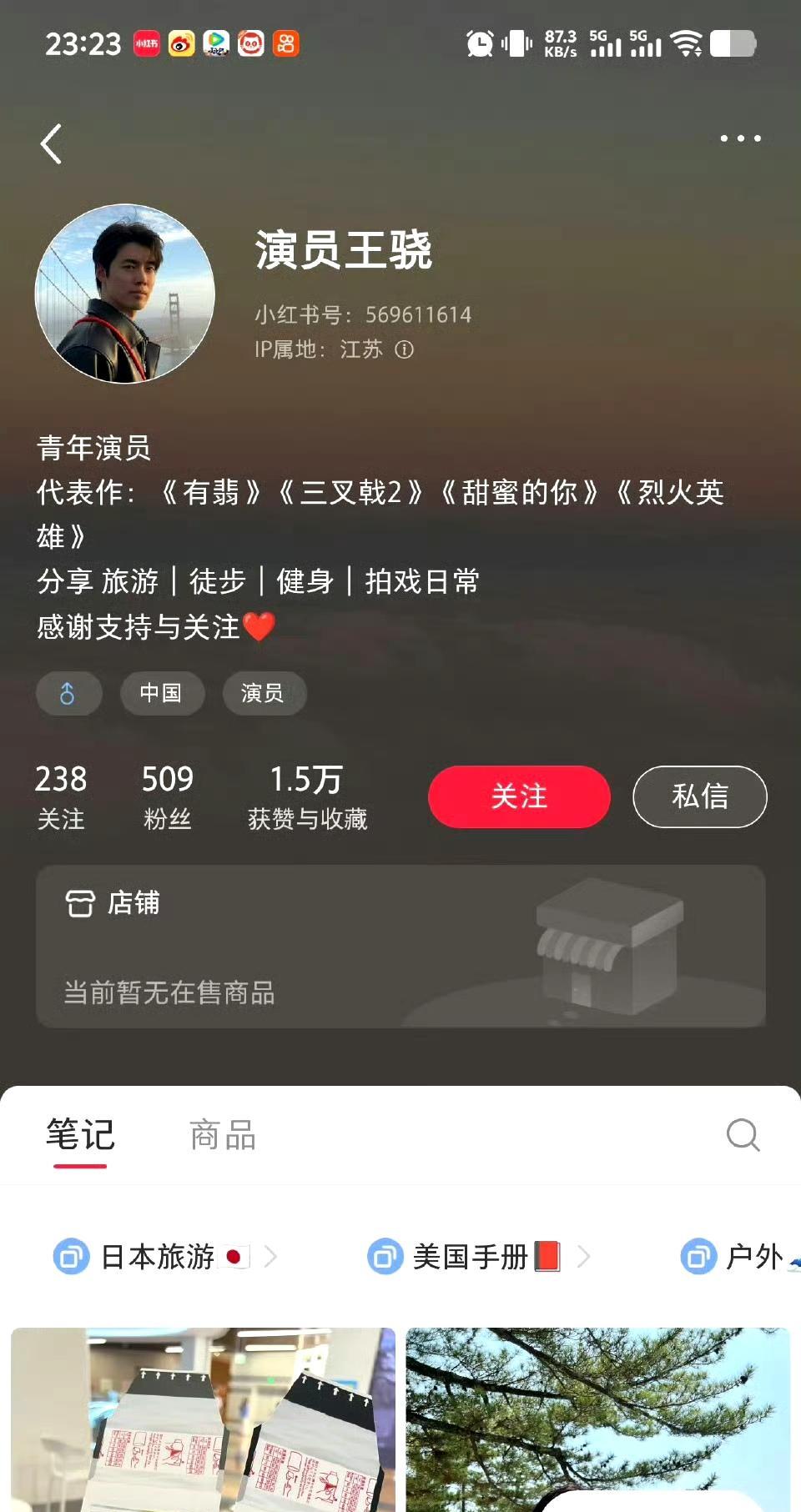Switch to the 笔记 tab

(80, 1136)
